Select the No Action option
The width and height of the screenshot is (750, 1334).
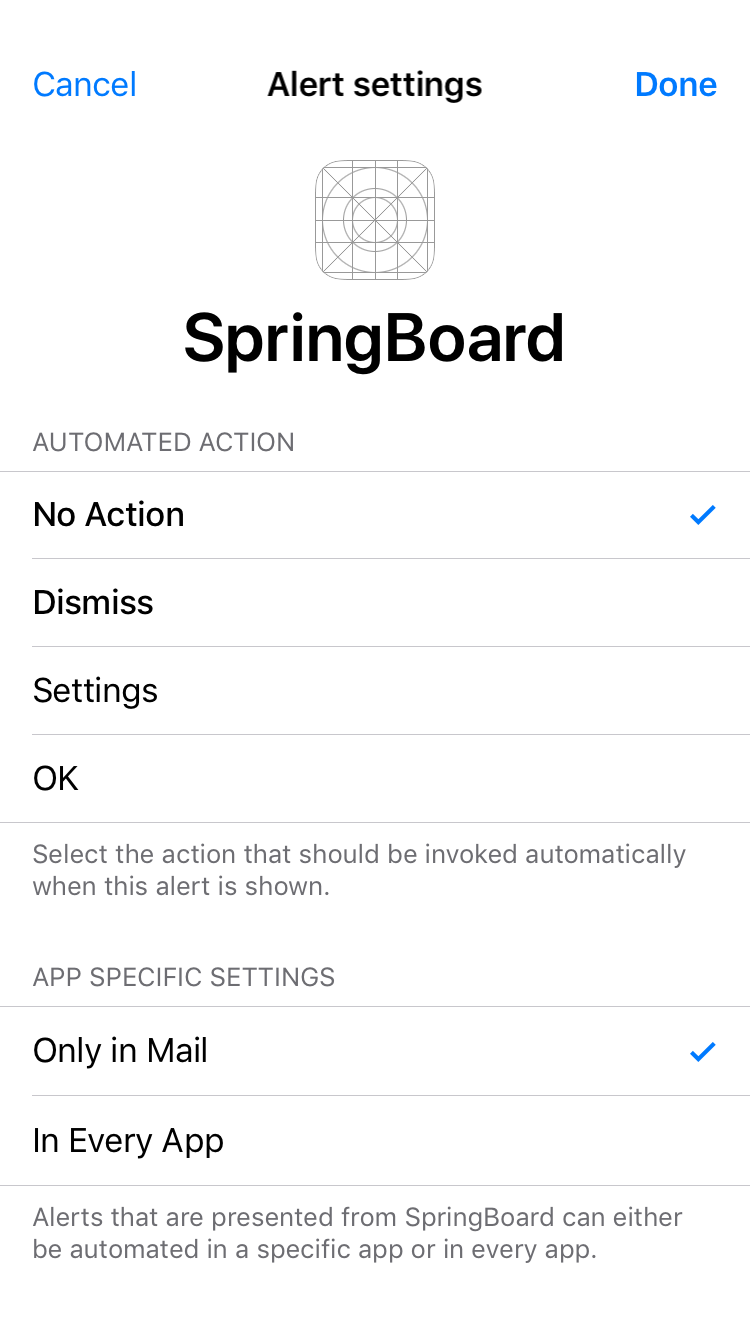(x=375, y=515)
